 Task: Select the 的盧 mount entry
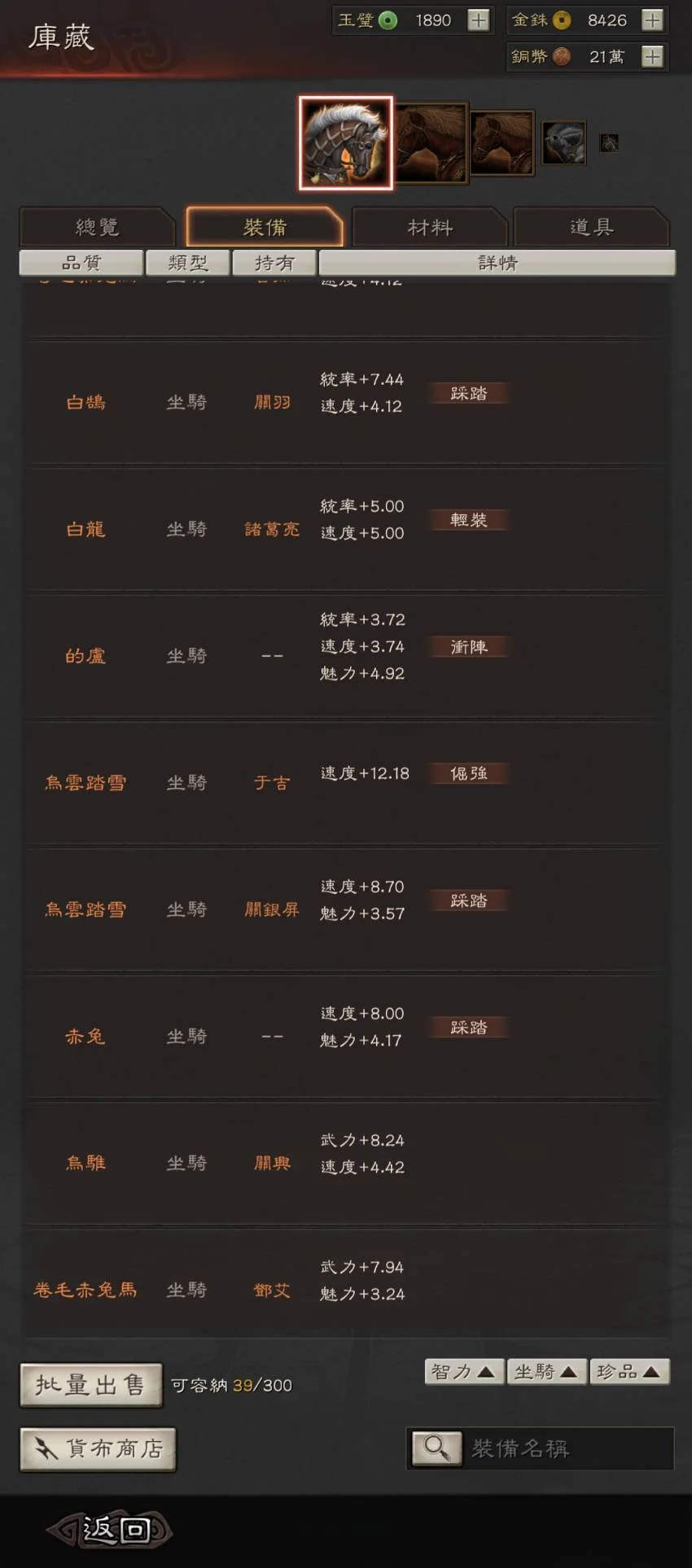point(345,656)
